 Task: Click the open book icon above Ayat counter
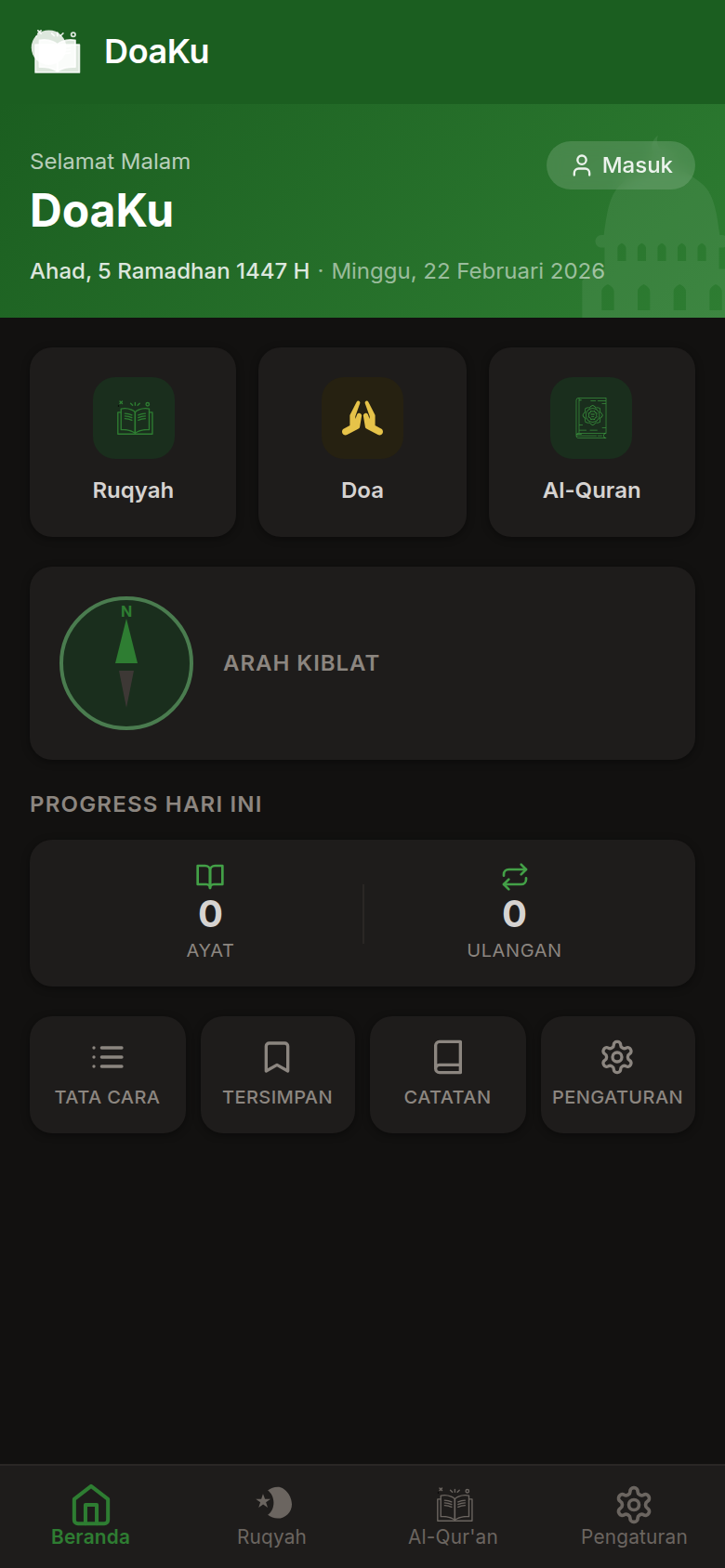pyautogui.click(x=211, y=874)
